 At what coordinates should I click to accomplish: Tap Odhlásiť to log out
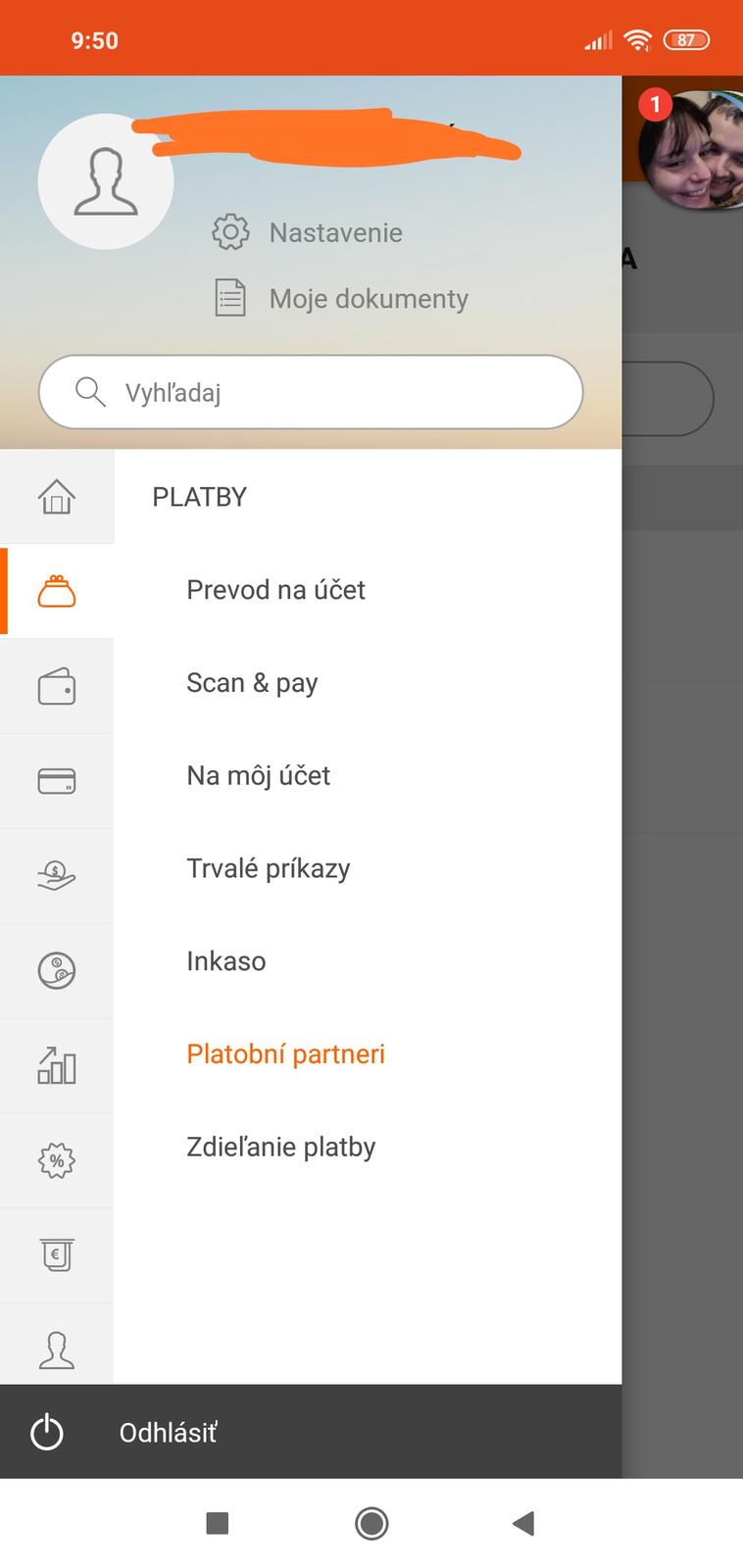(167, 1433)
